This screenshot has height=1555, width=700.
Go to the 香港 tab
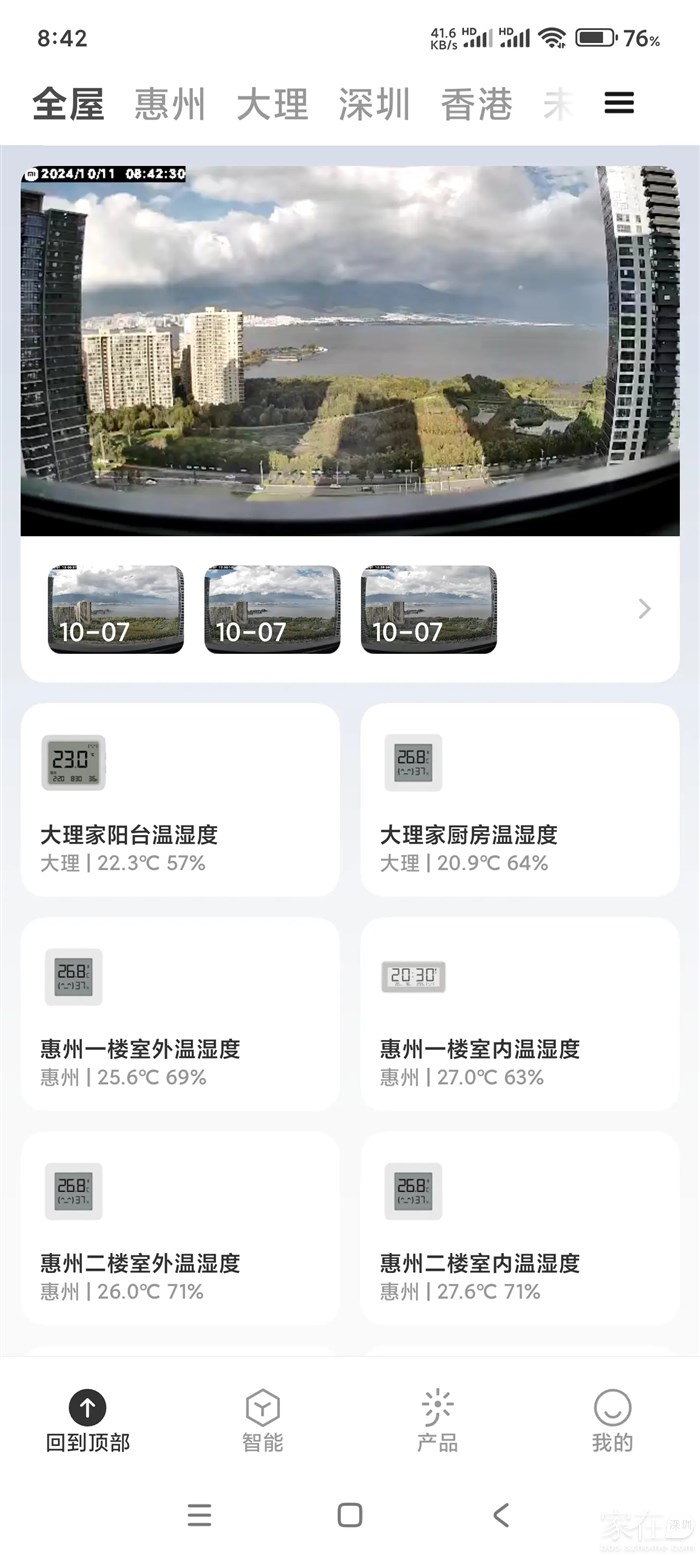click(476, 104)
